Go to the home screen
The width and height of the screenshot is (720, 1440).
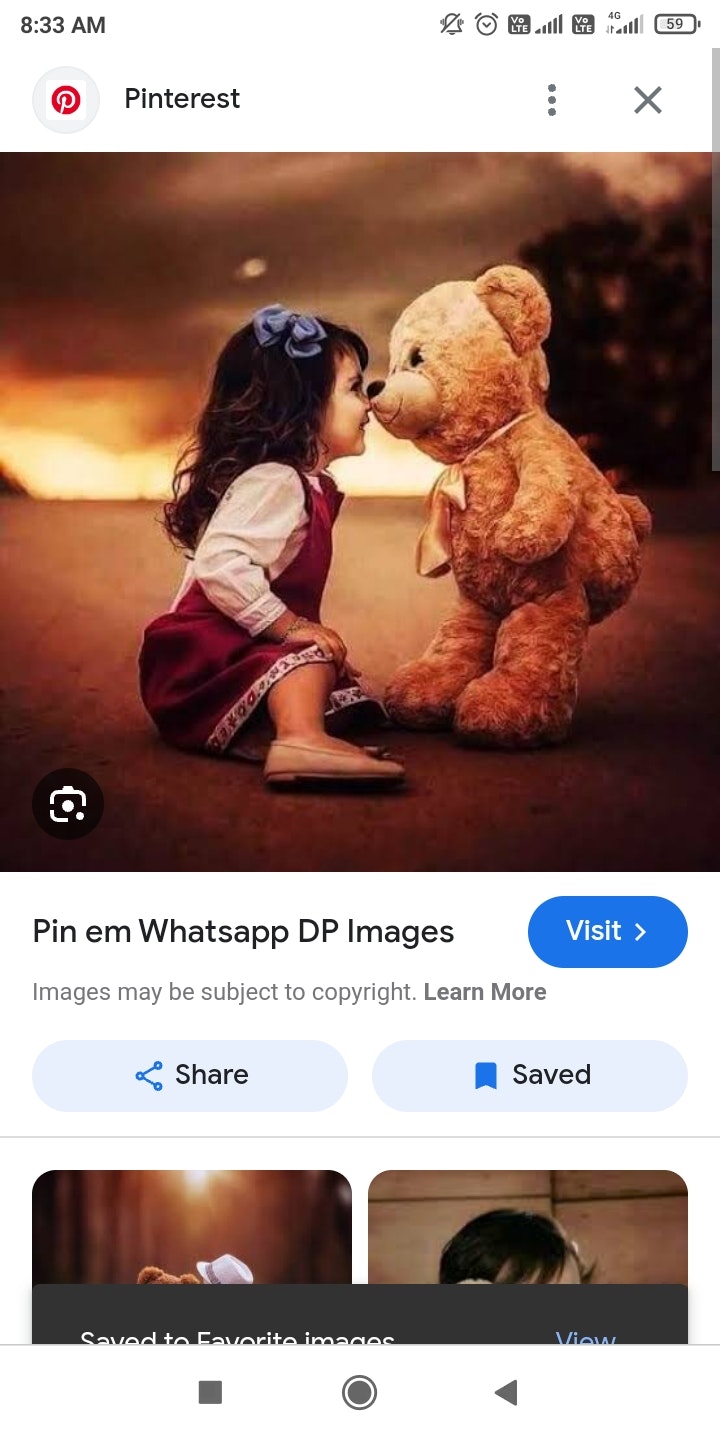359,1392
